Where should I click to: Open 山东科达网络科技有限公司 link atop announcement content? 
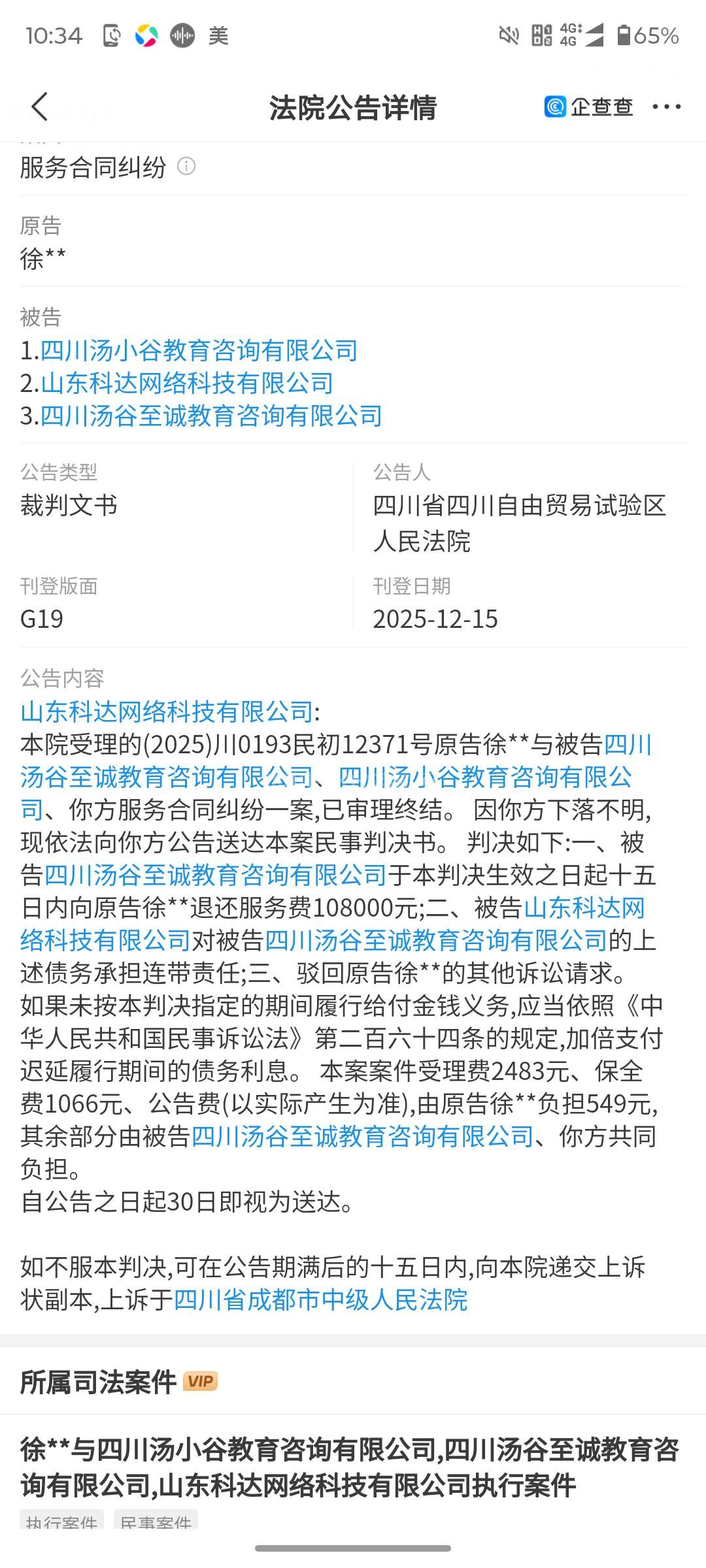[167, 711]
